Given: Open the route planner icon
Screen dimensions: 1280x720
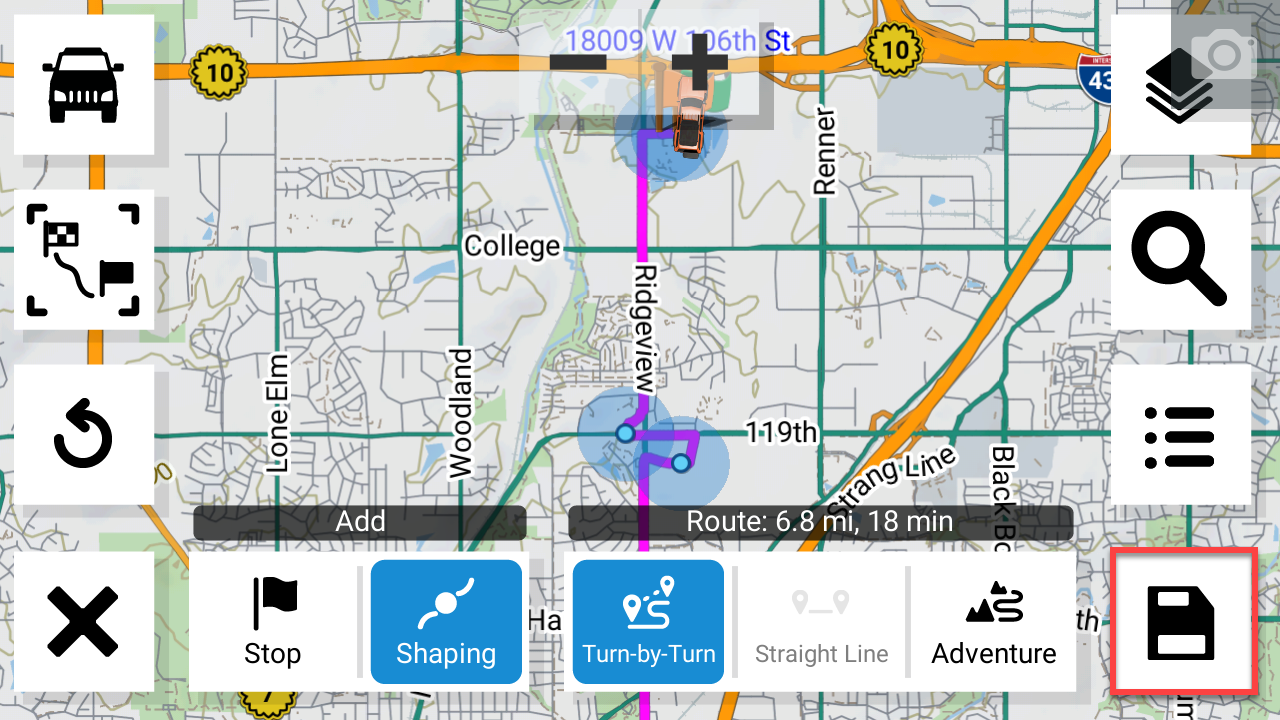Looking at the screenshot, I should point(83,260).
